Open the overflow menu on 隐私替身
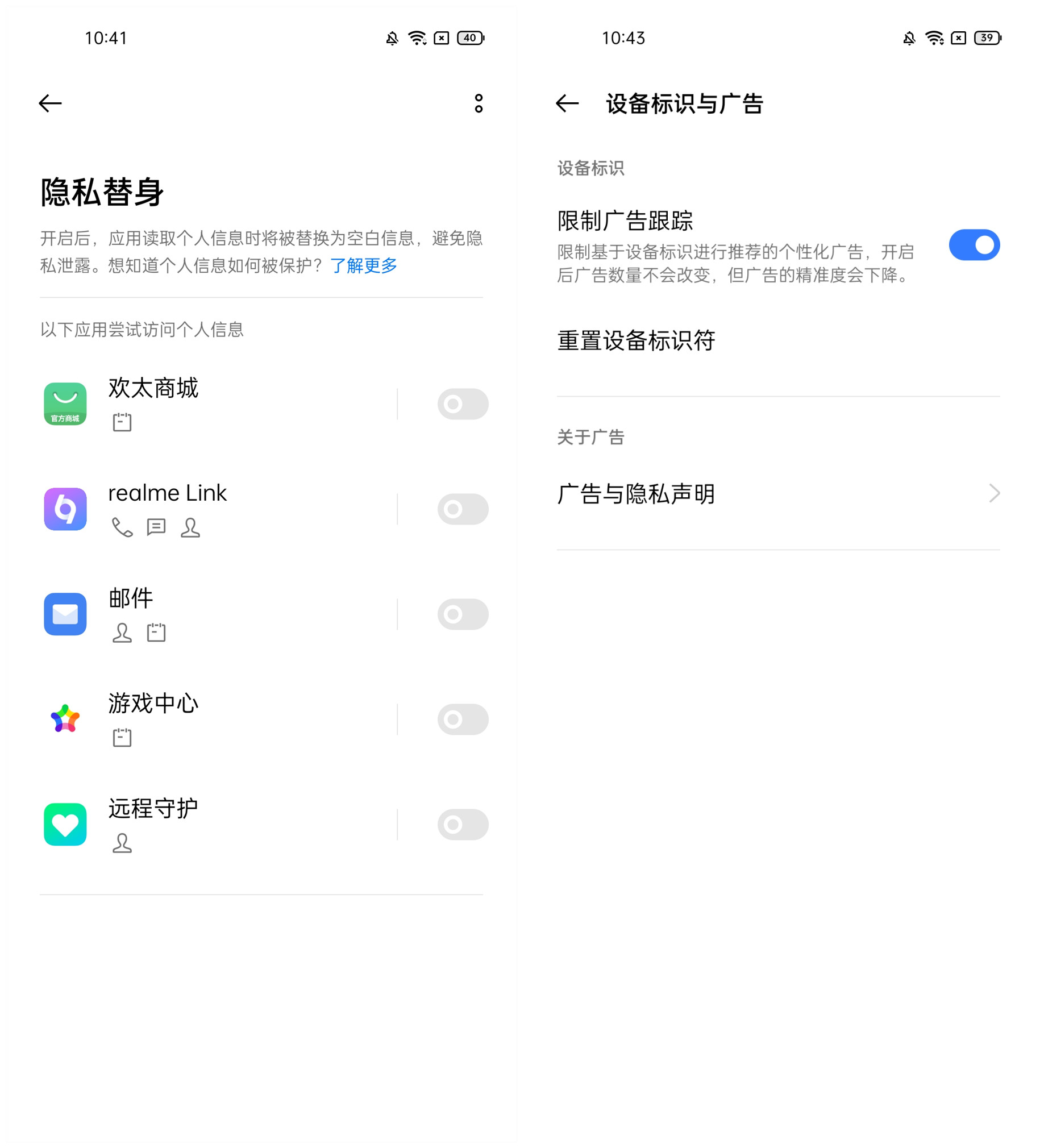This screenshot has width=1040, height=1148. [479, 103]
